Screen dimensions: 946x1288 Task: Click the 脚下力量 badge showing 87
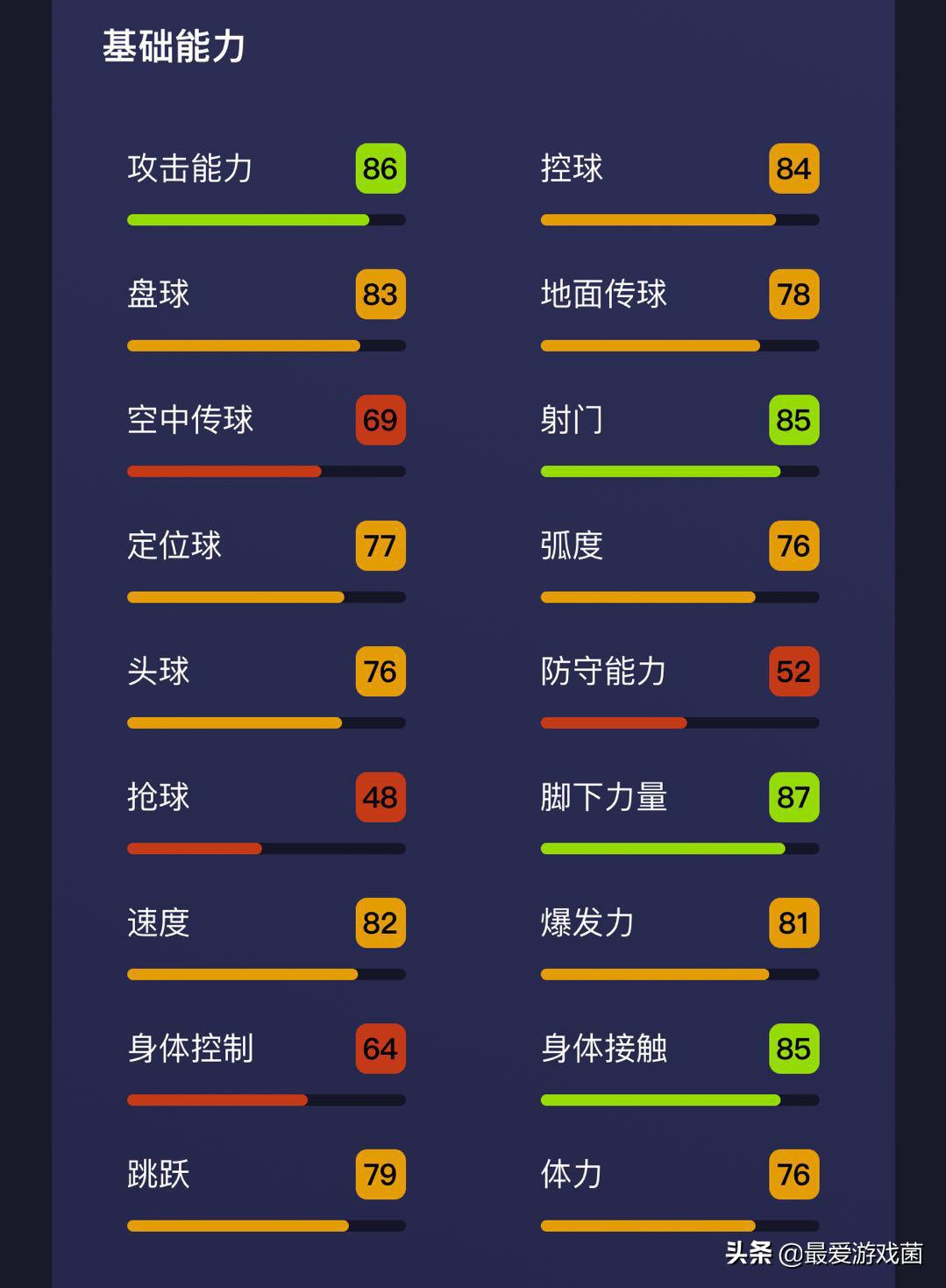coord(793,797)
